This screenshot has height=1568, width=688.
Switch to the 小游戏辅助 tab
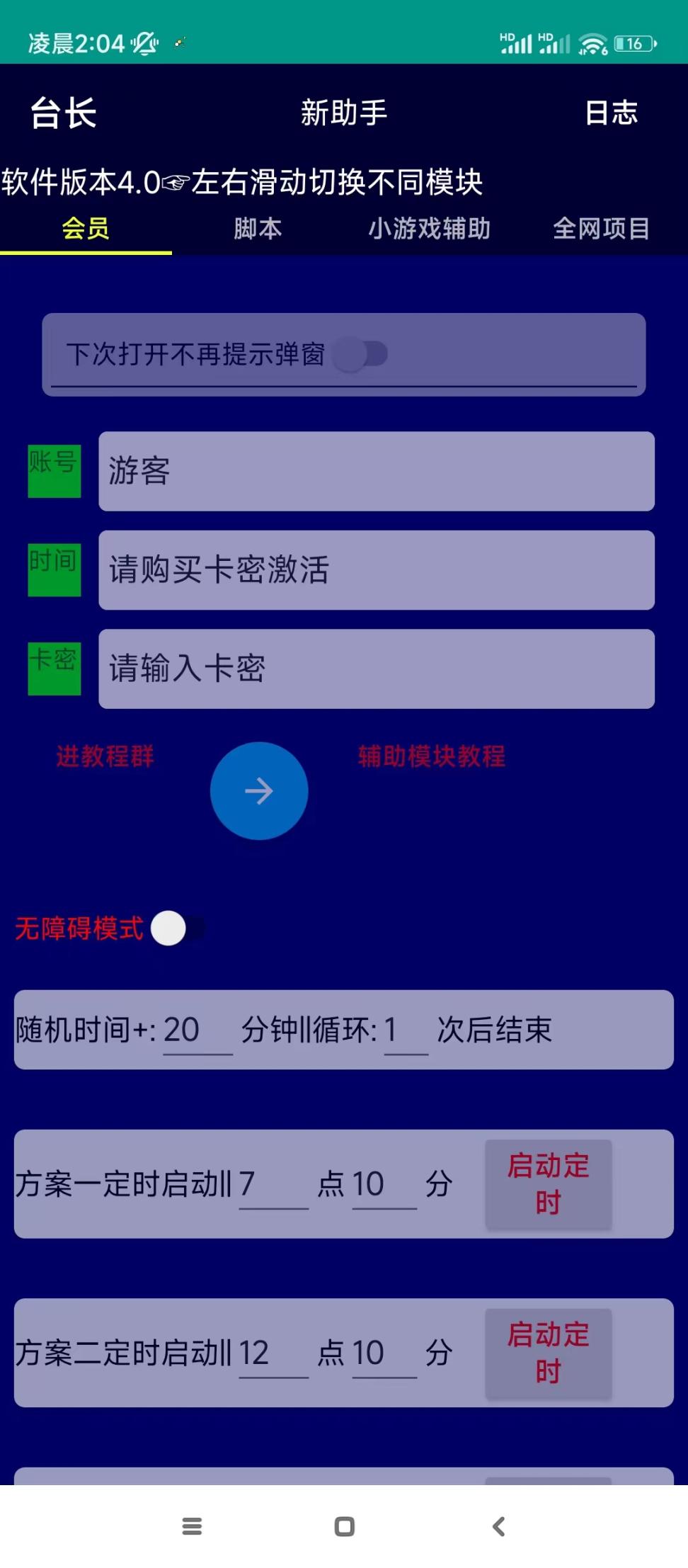[x=429, y=229]
